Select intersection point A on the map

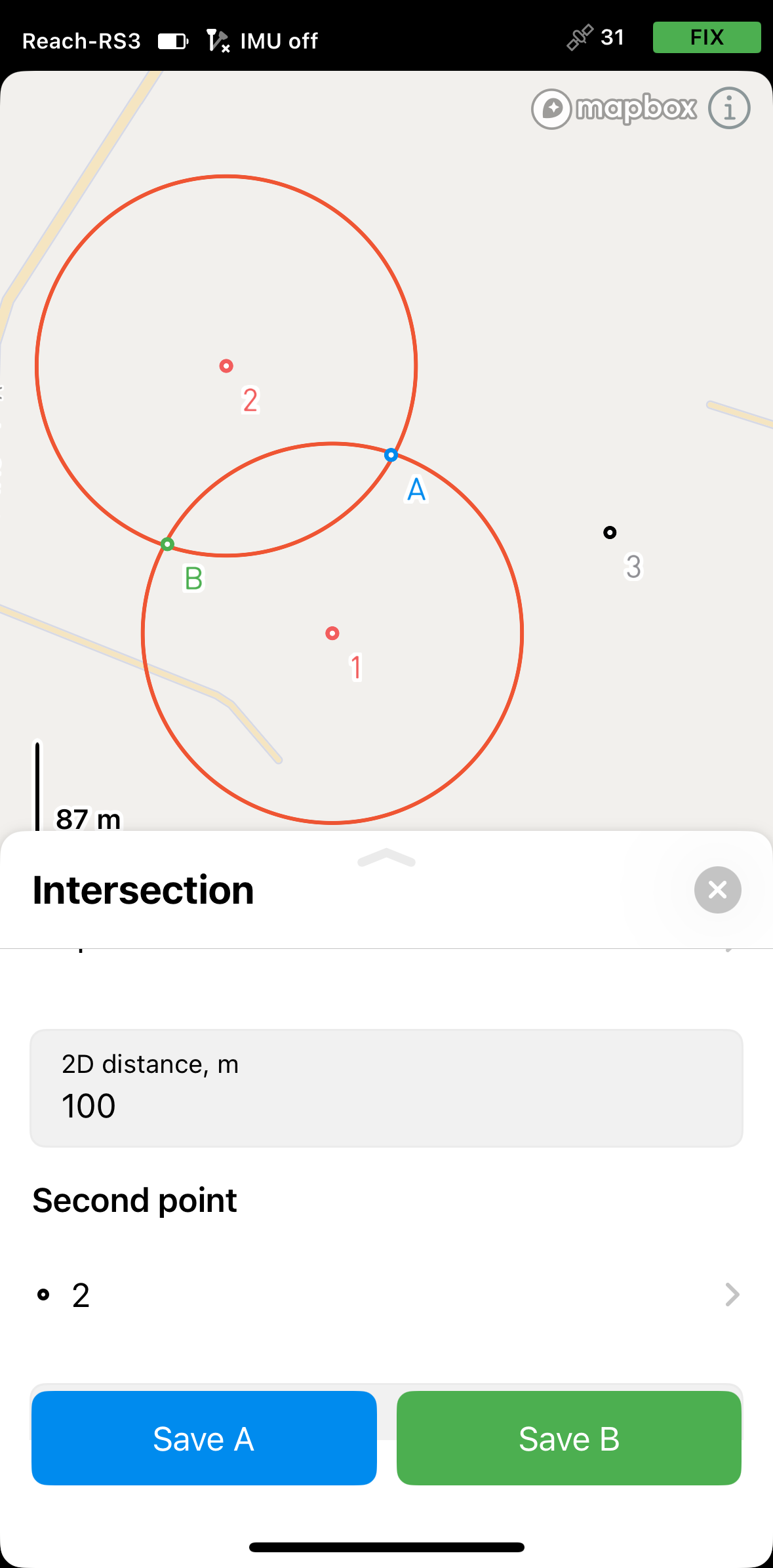(x=391, y=454)
